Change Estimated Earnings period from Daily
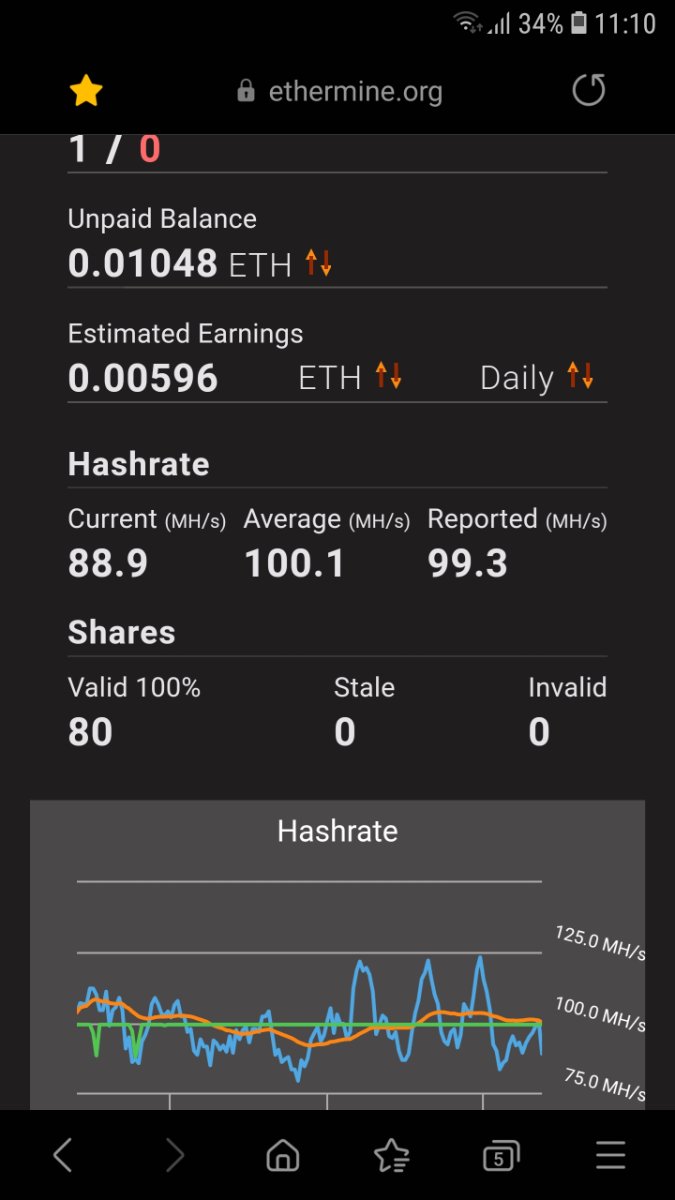This screenshot has height=1200, width=675. click(580, 377)
